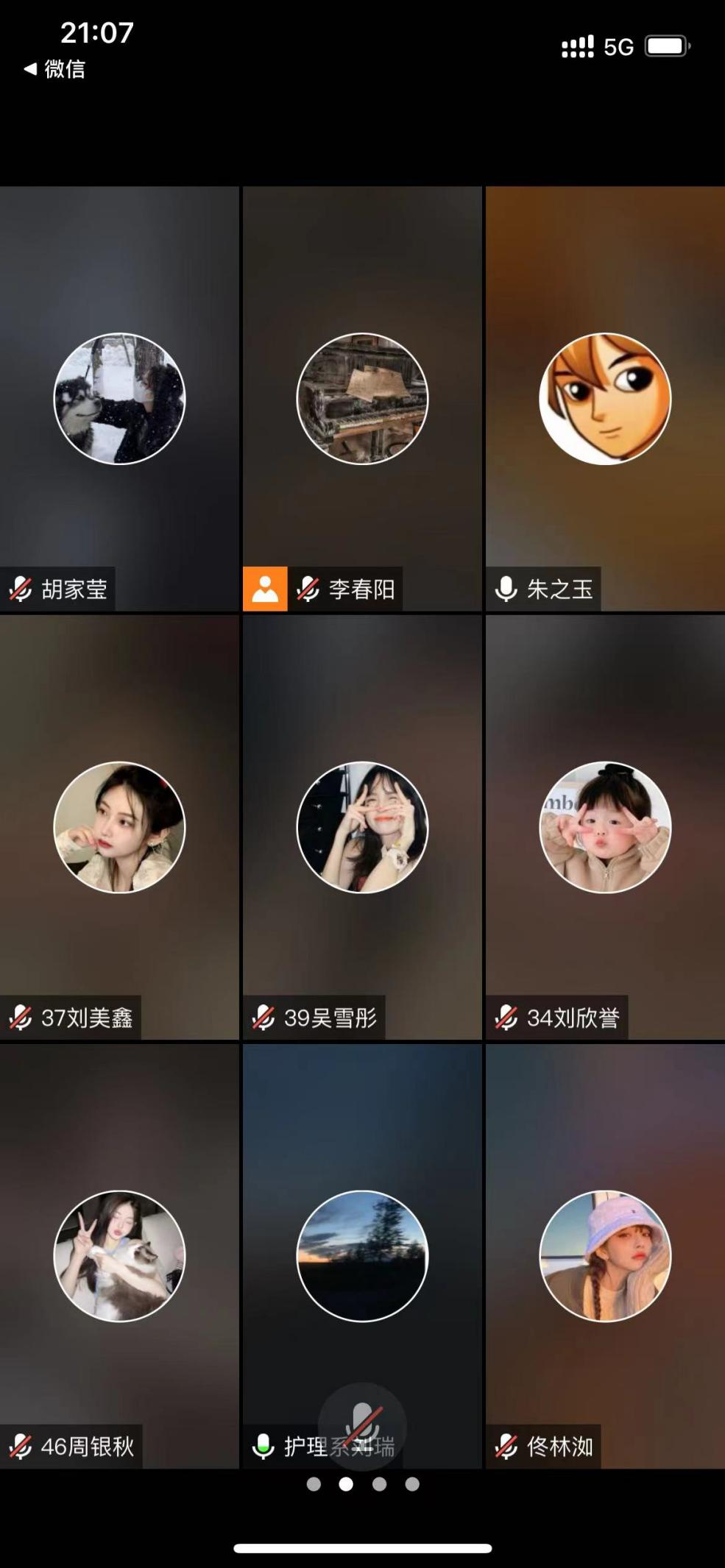Image resolution: width=725 pixels, height=1568 pixels.
Task: Open 胡家莹's participant tile
Action: point(119,399)
